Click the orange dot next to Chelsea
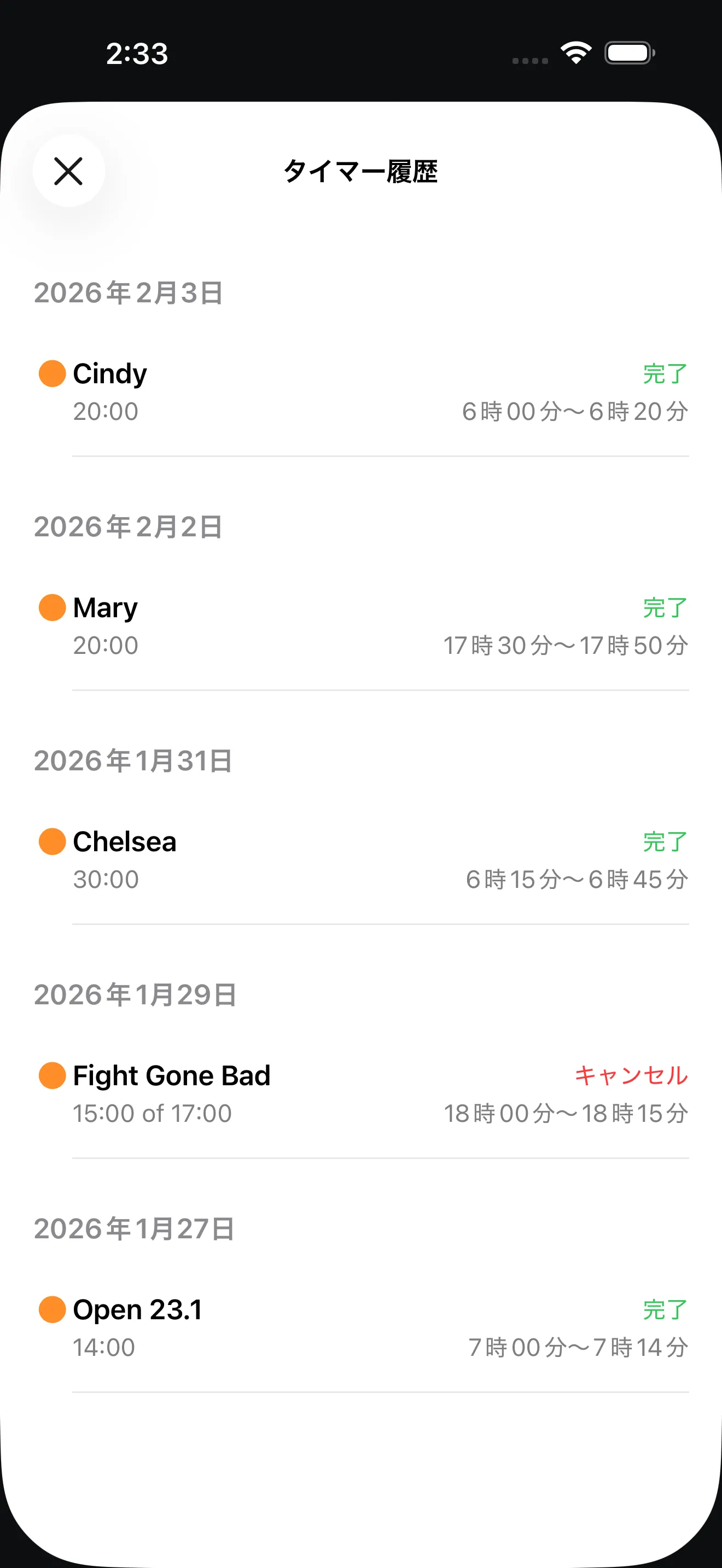Viewport: 722px width, 1568px height. (x=52, y=842)
